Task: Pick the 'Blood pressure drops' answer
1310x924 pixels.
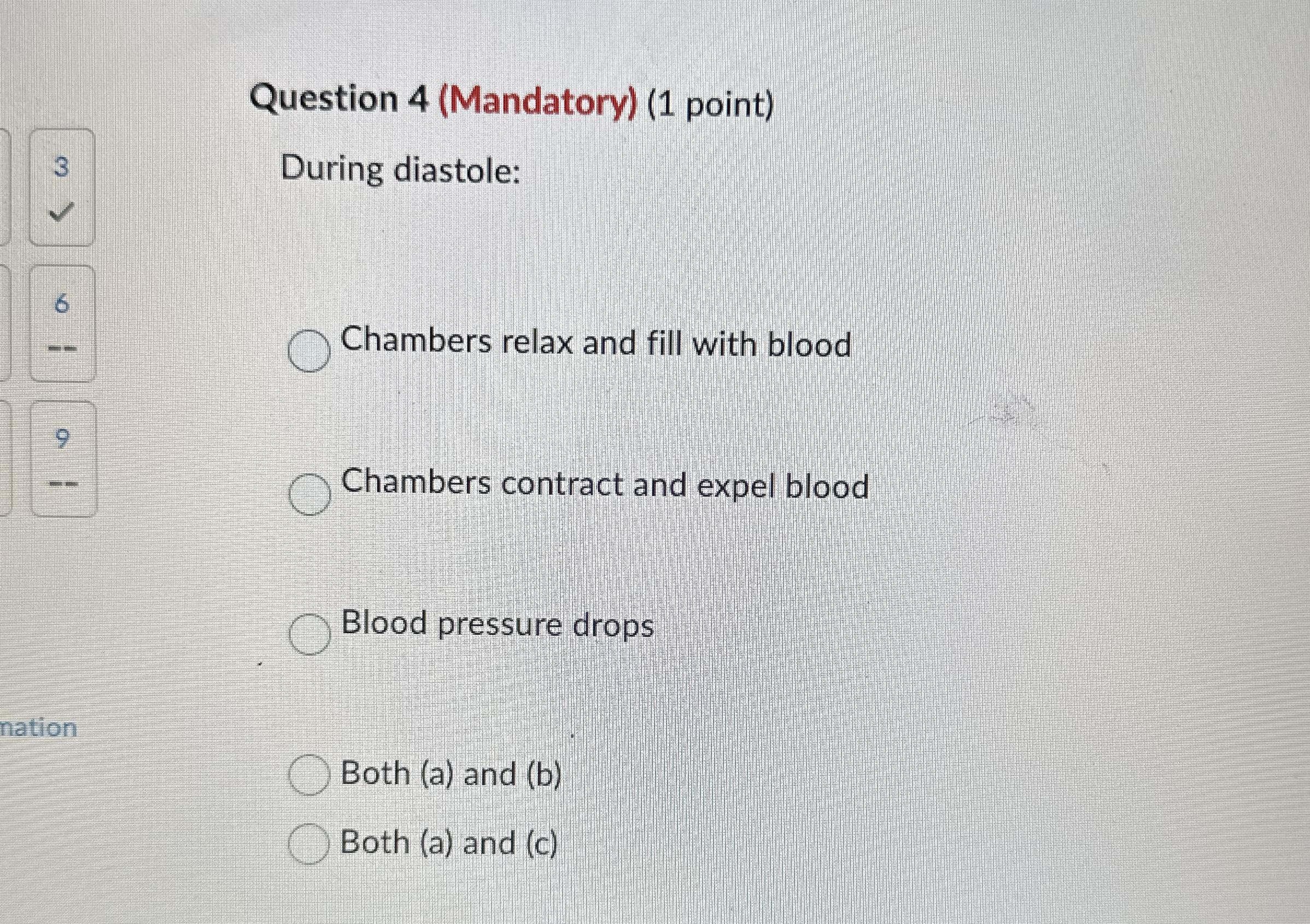Action: point(309,634)
